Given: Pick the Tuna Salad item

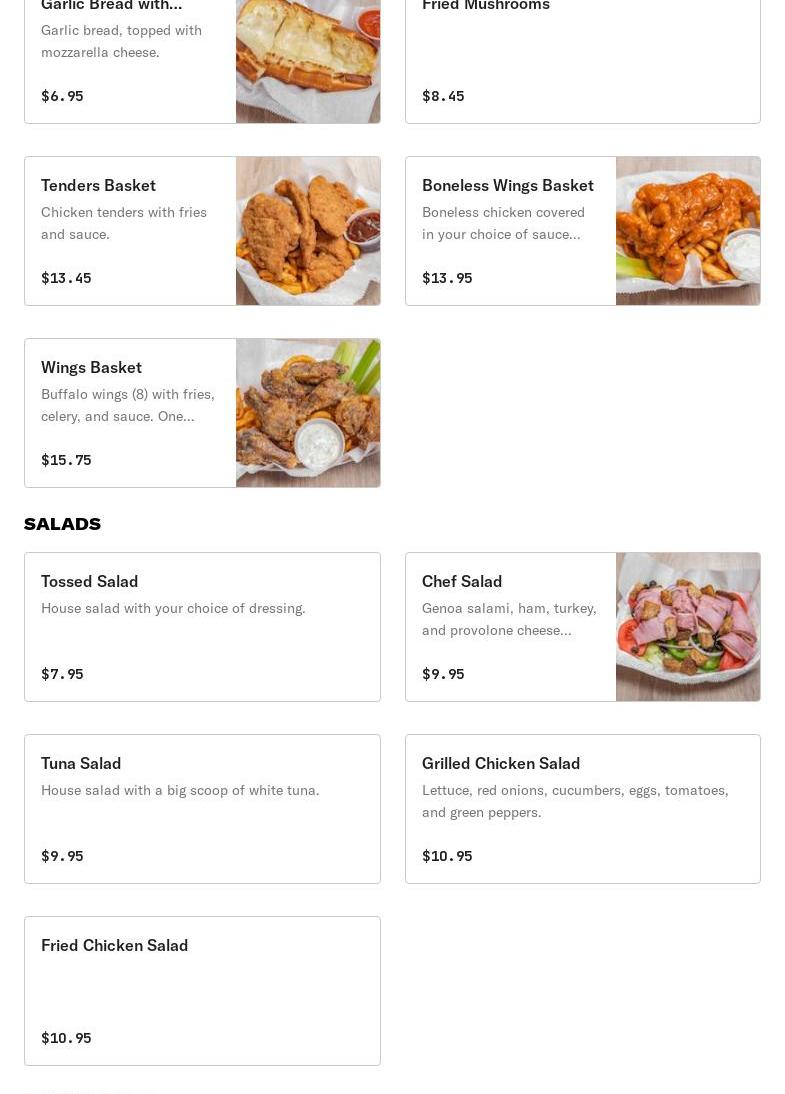Looking at the screenshot, I should click(x=202, y=809).
